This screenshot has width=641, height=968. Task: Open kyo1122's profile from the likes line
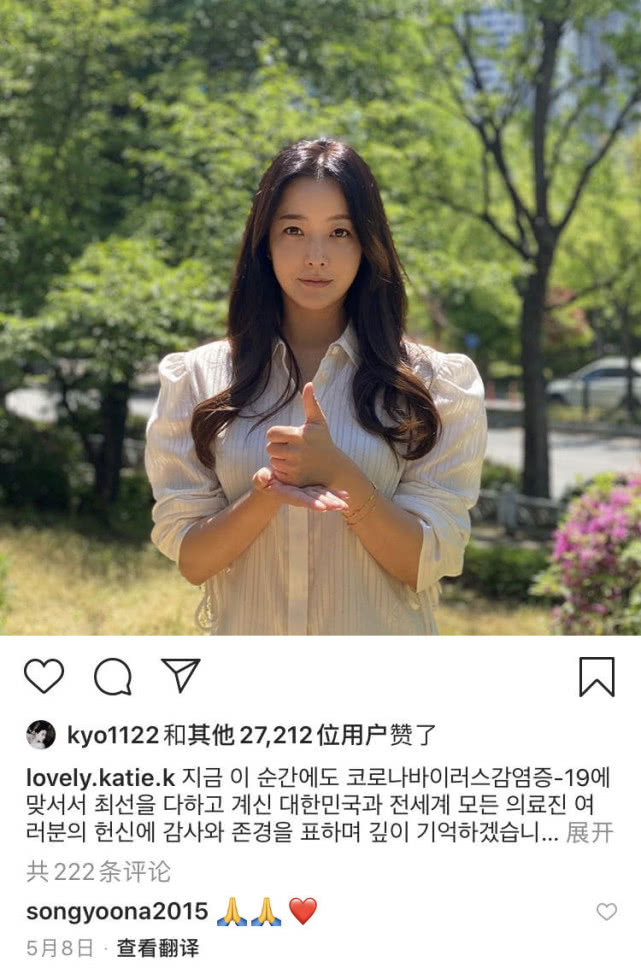click(112, 736)
